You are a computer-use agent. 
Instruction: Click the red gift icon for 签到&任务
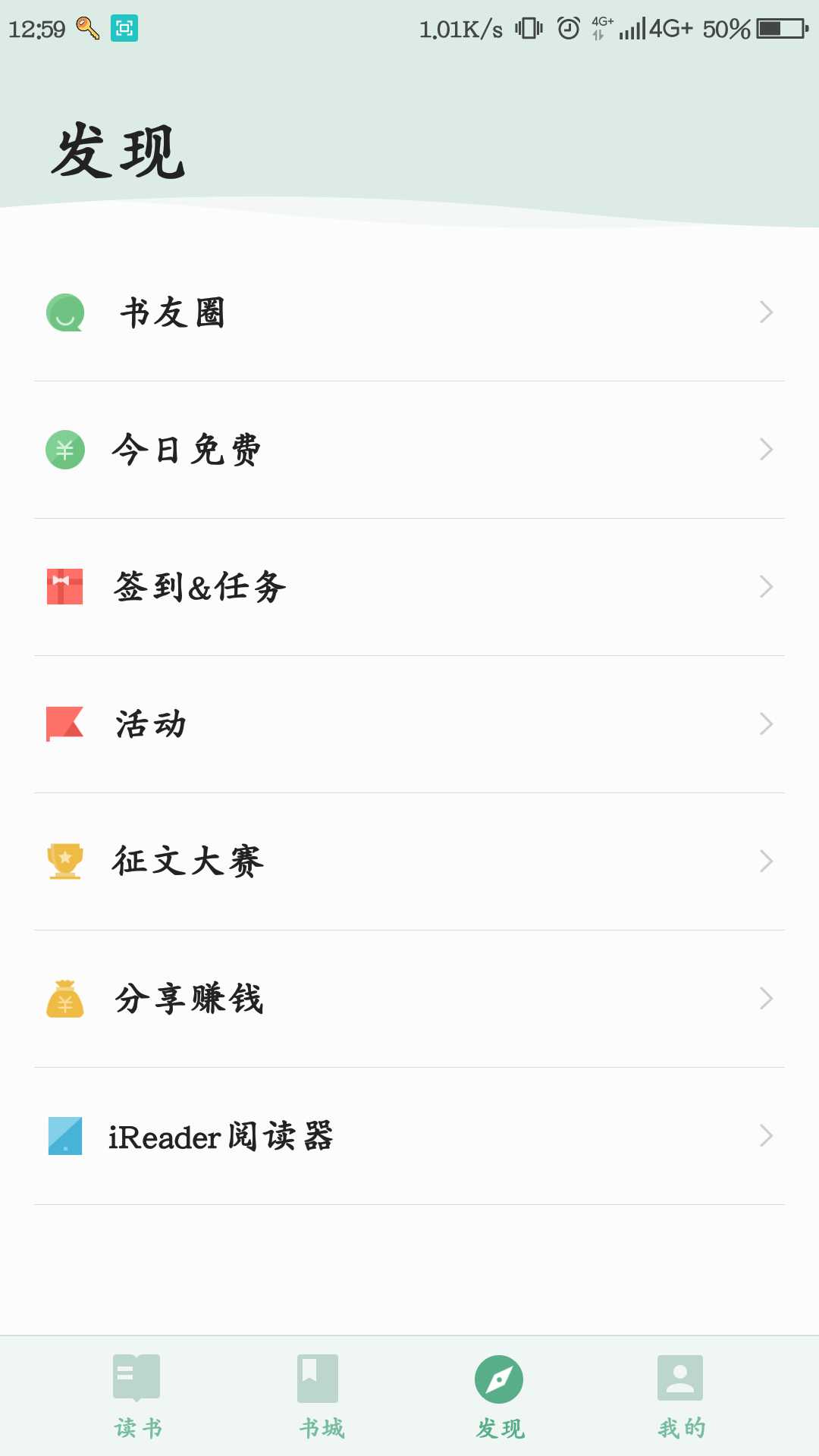point(64,586)
